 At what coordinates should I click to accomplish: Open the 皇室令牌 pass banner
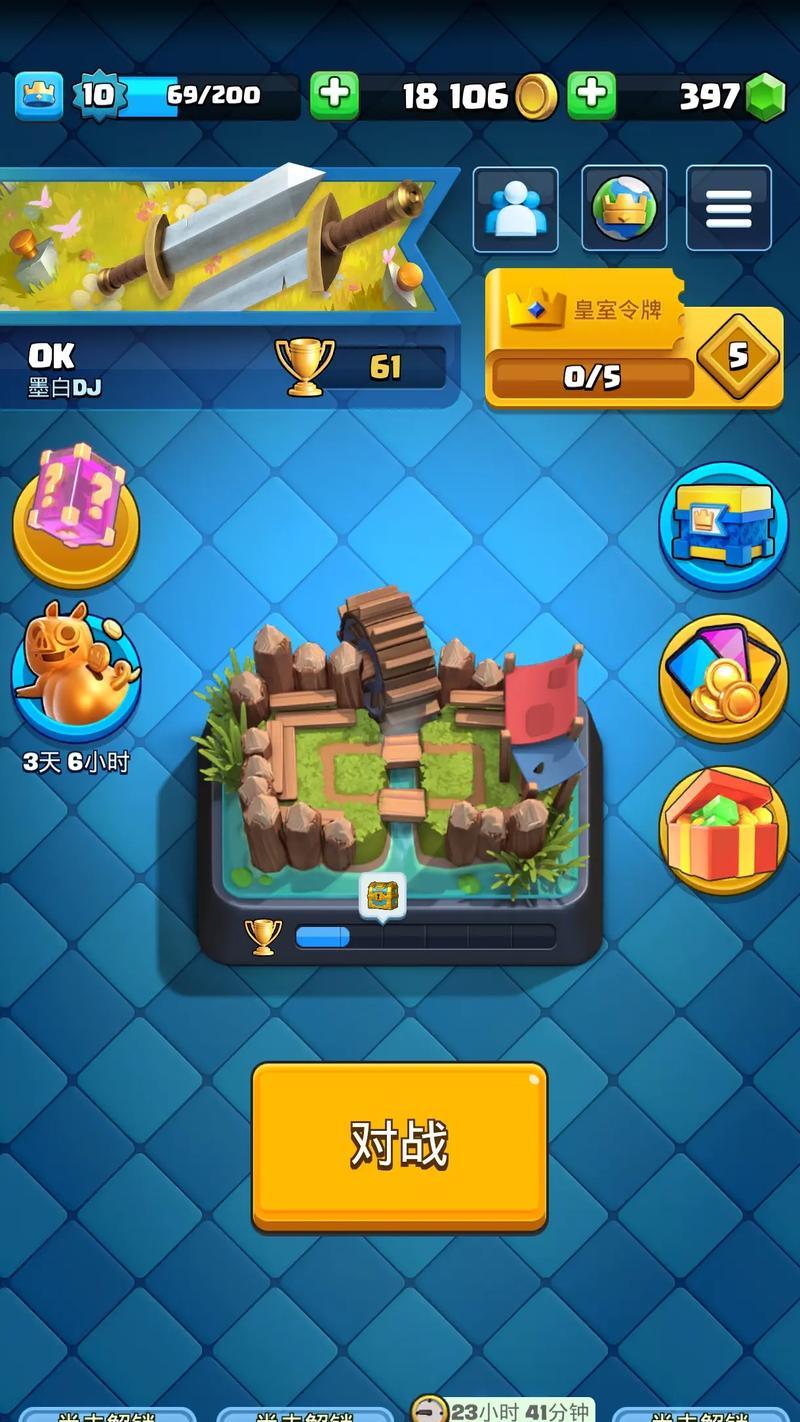point(634,340)
